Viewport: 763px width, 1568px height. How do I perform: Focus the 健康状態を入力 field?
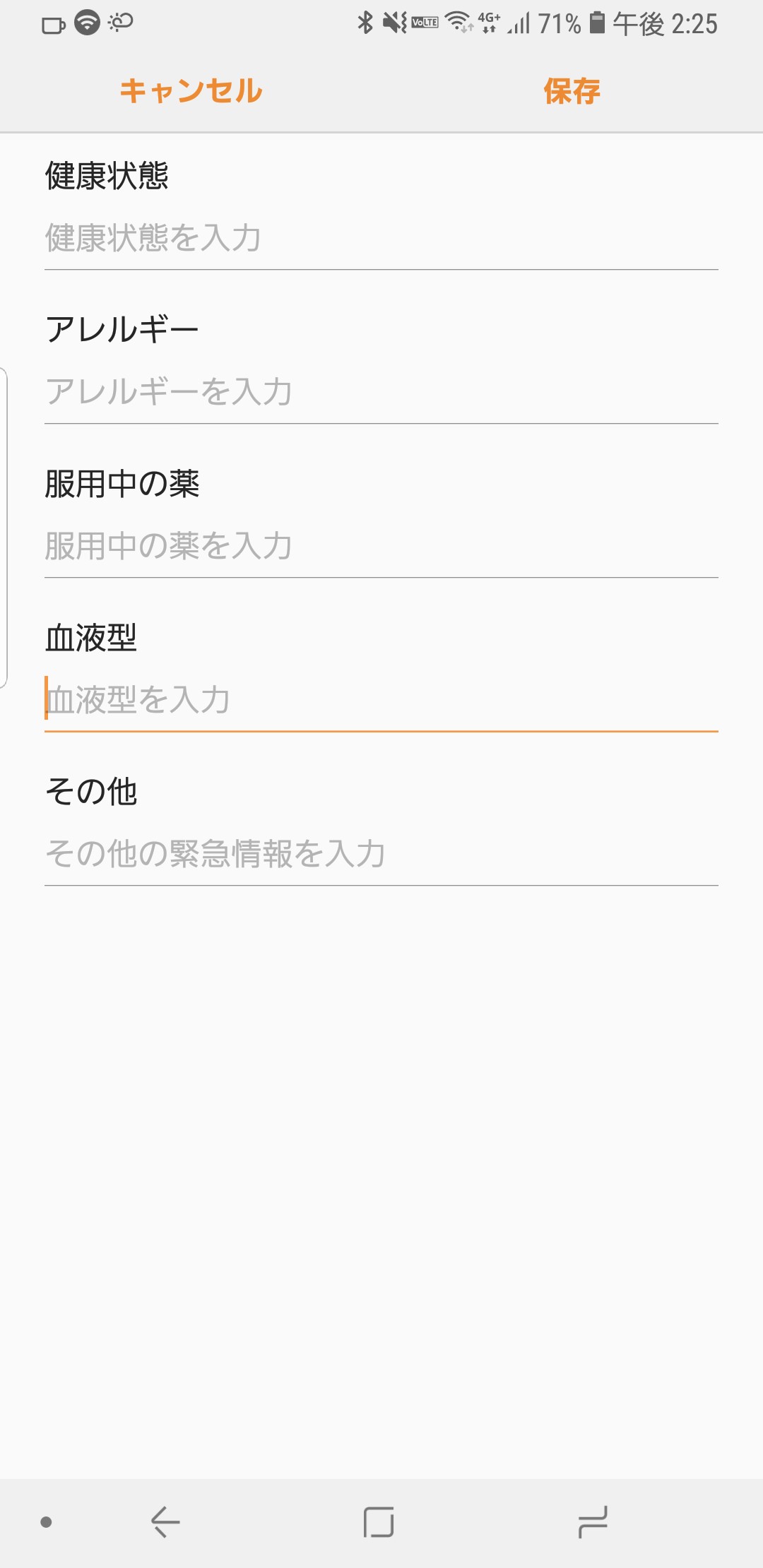click(x=381, y=238)
